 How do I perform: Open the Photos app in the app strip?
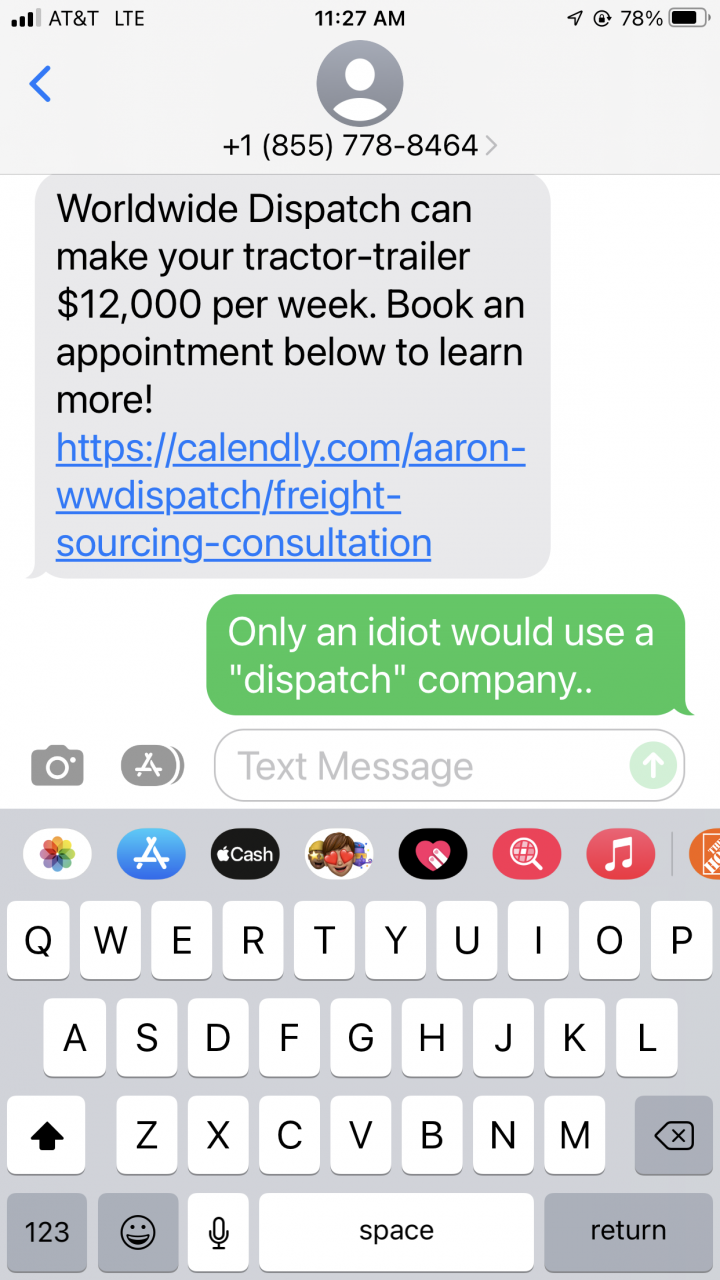coord(57,855)
